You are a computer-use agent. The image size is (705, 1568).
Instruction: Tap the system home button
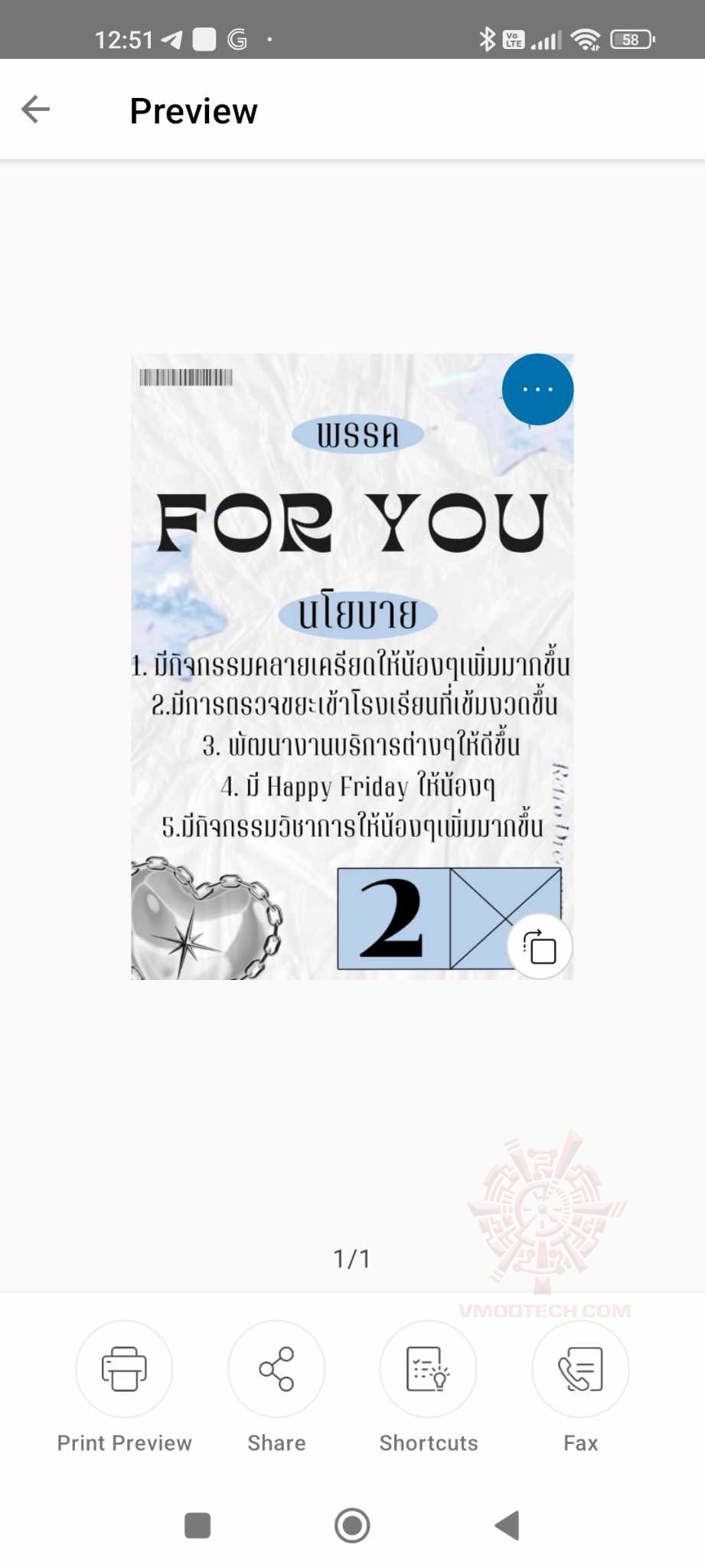tap(352, 1525)
